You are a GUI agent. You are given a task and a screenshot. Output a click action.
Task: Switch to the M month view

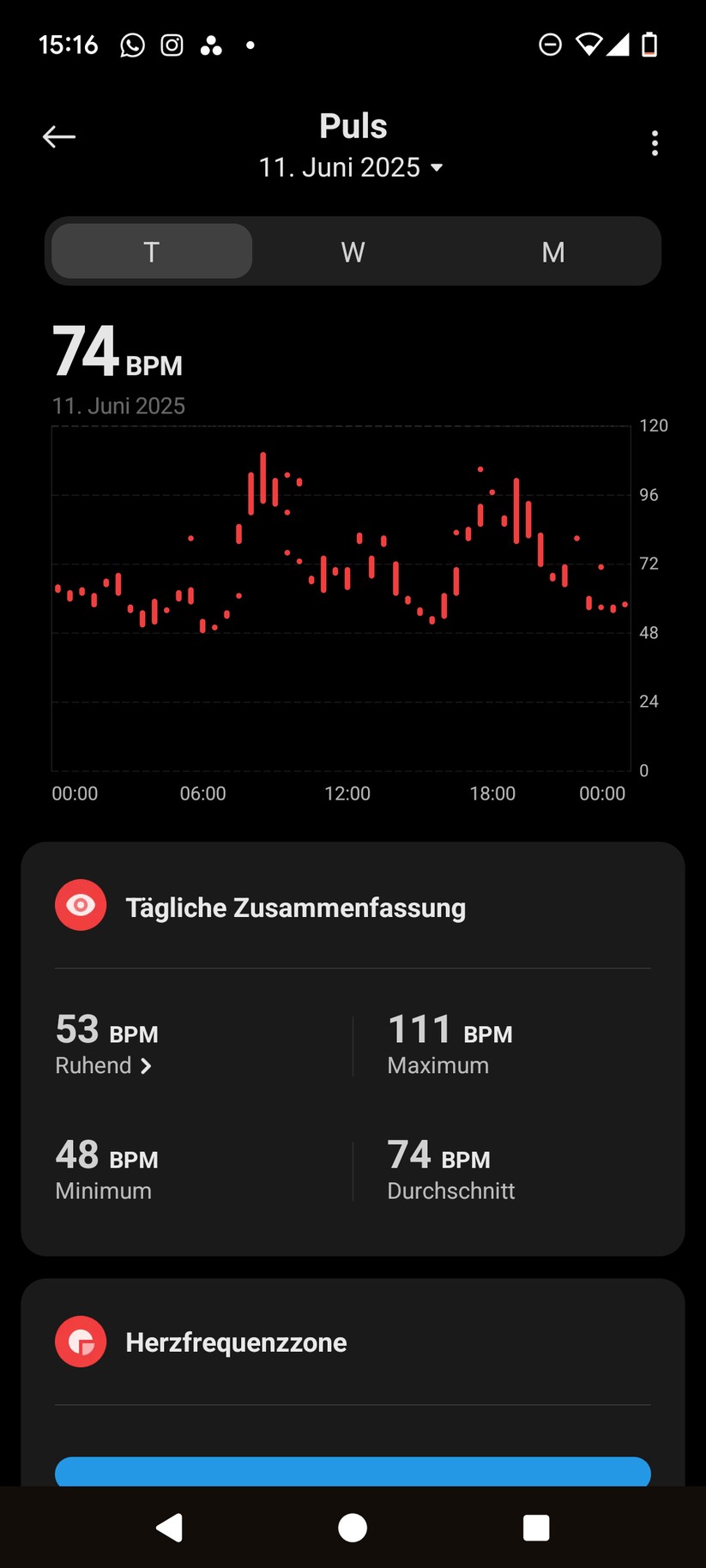coord(553,251)
